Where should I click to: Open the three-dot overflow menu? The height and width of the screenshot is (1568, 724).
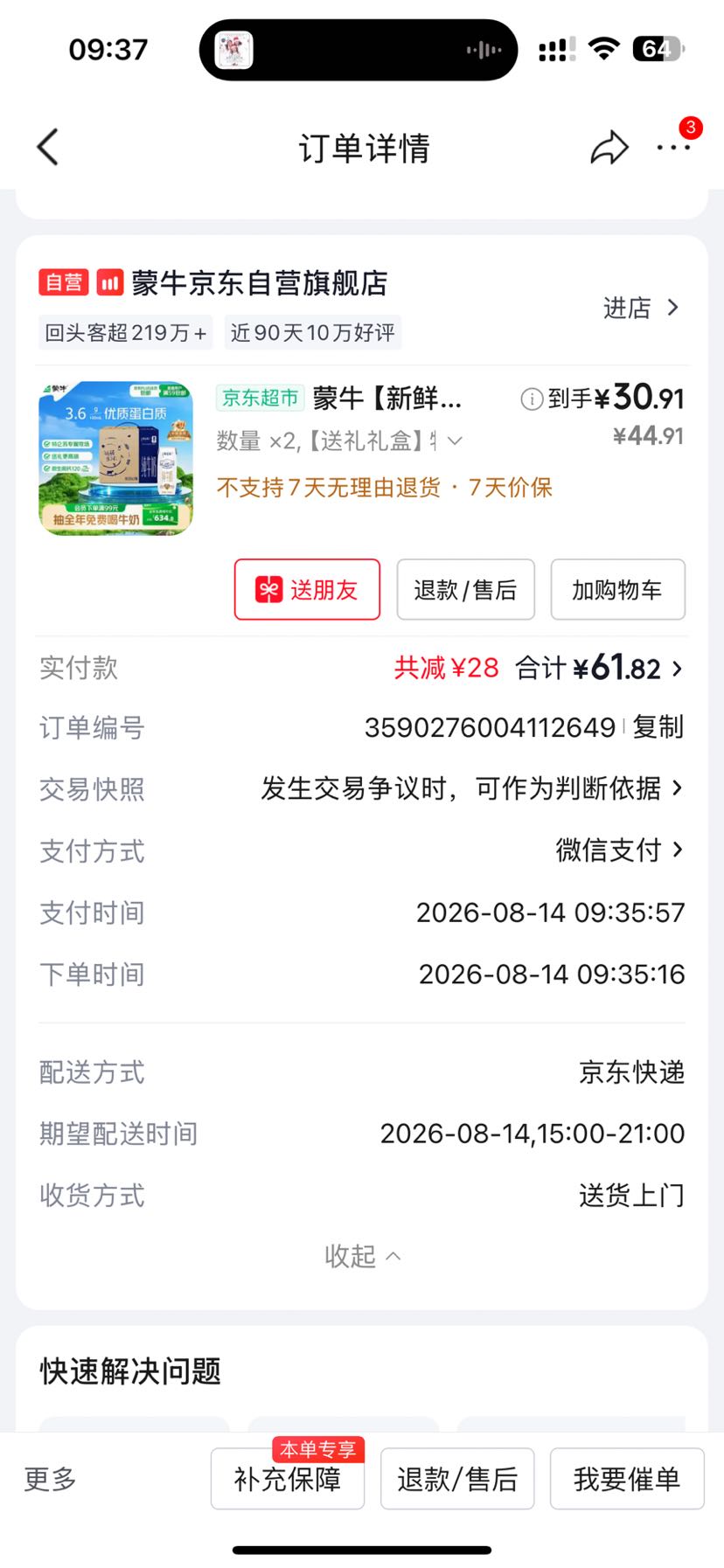(x=673, y=147)
